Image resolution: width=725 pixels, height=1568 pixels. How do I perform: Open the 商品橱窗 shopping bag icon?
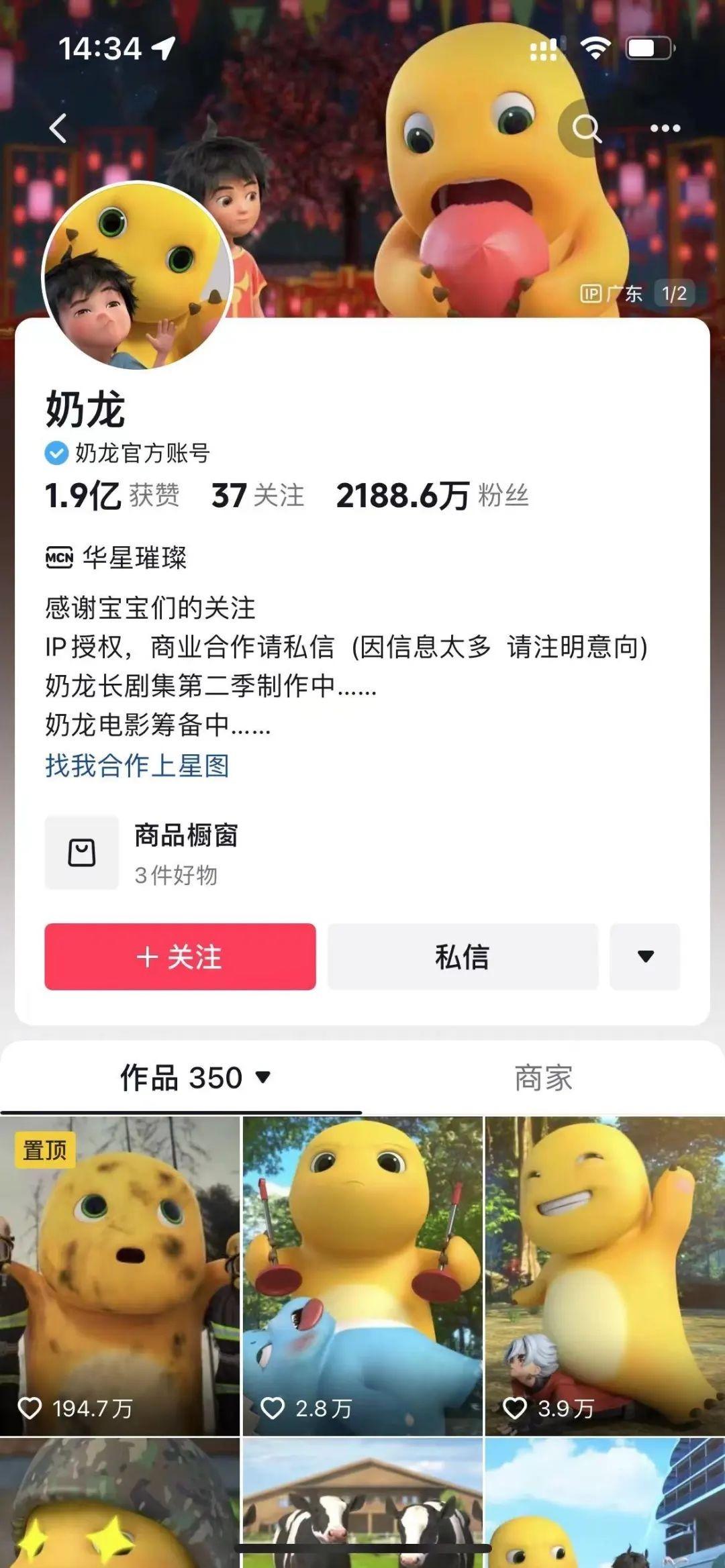82,852
